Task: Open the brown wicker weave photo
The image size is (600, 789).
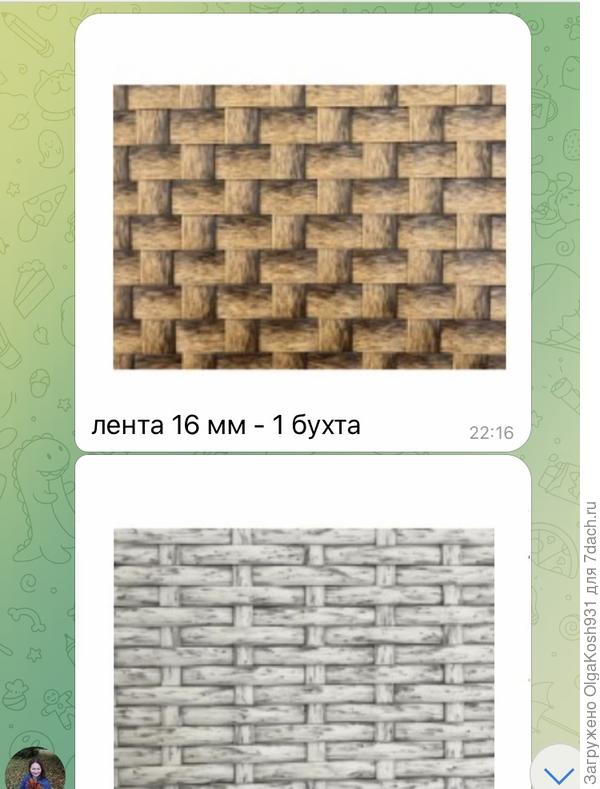Action: pyautogui.click(x=309, y=227)
